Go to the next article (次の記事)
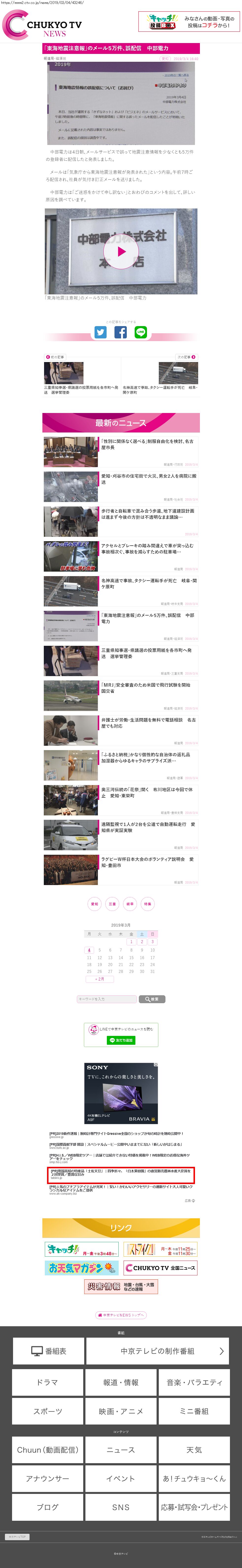This screenshot has width=242, height=1568. 186,357
